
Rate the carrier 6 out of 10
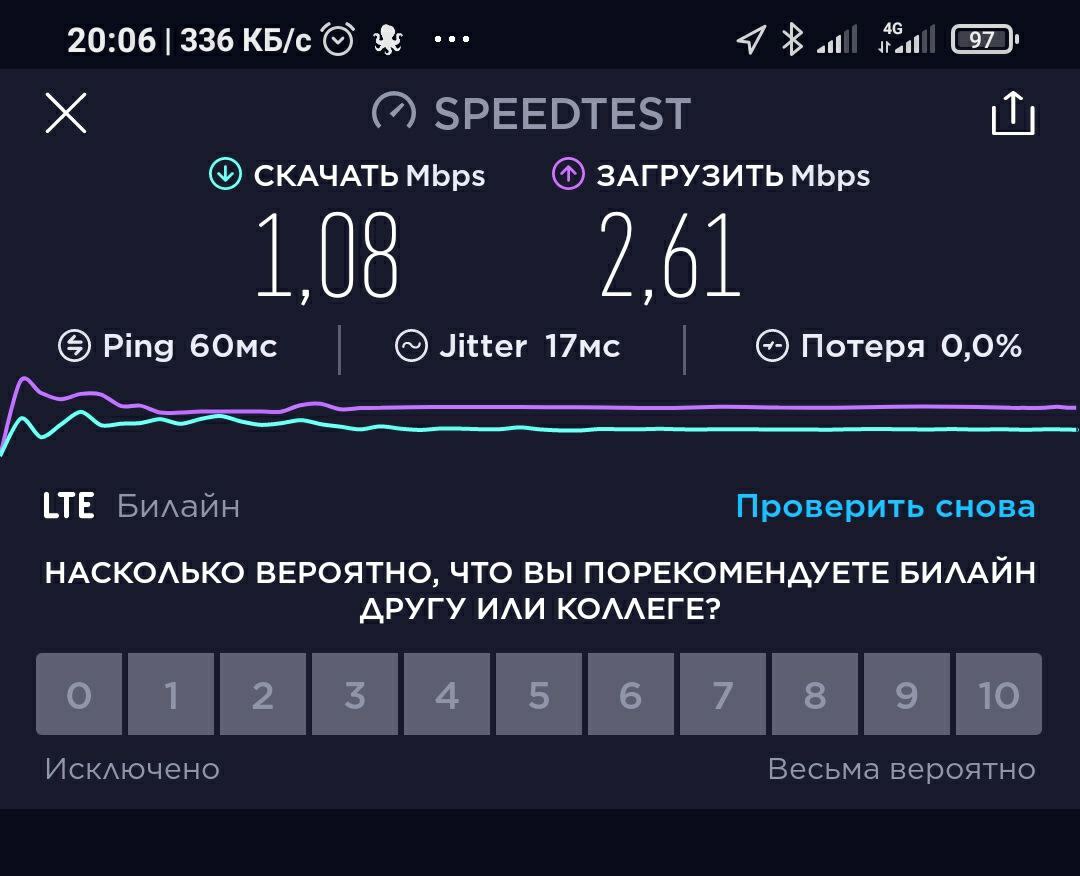click(x=631, y=694)
